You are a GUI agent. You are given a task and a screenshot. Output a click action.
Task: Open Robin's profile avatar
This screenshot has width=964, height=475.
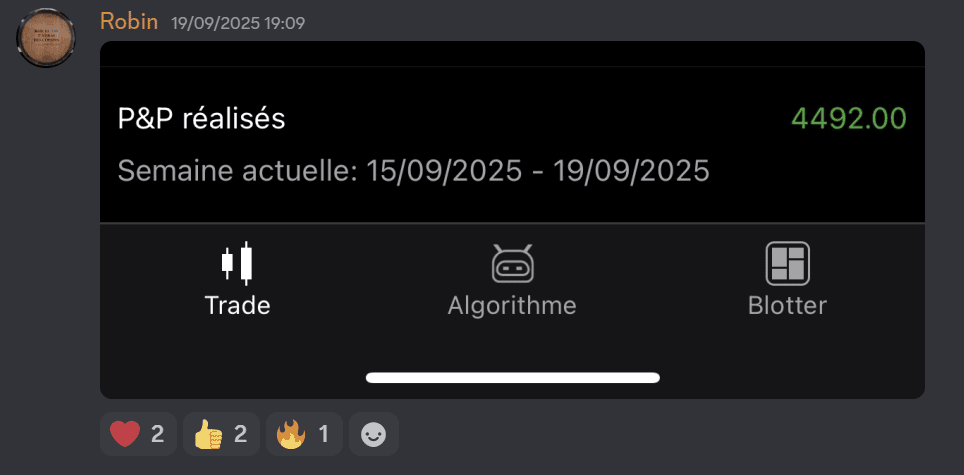[46, 37]
